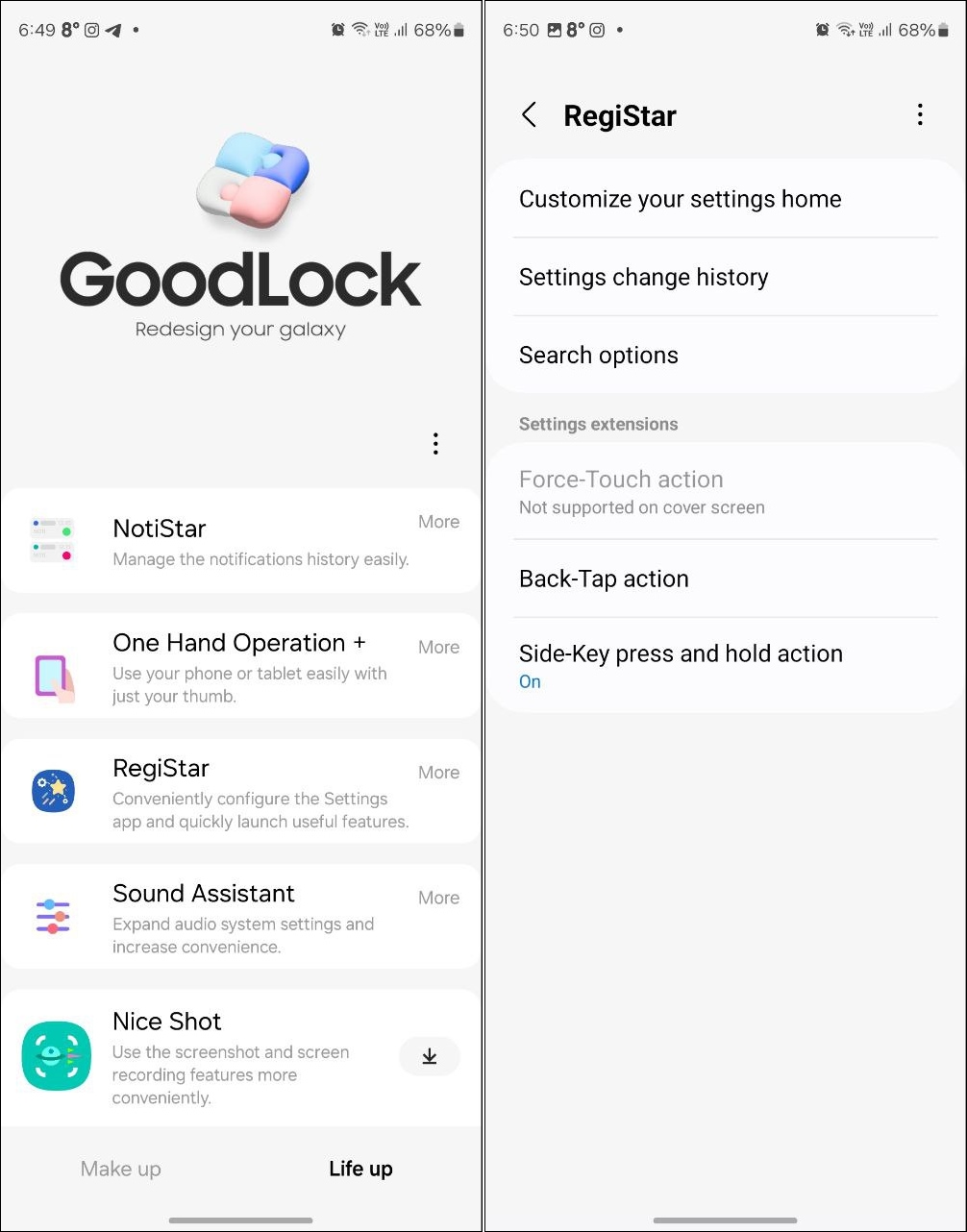Open the NotiStar module icon

(53, 541)
